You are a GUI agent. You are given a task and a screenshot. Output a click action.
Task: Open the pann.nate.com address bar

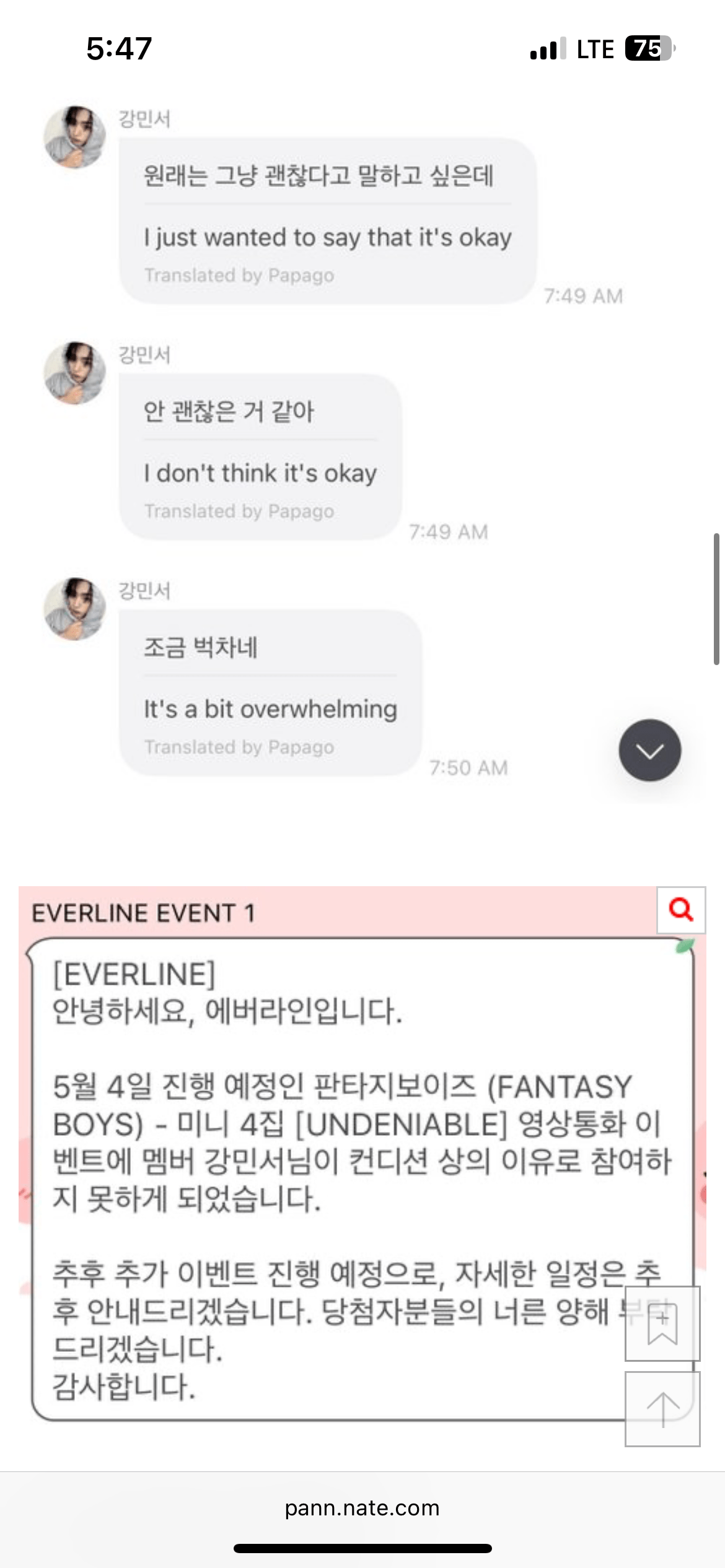click(362, 1507)
